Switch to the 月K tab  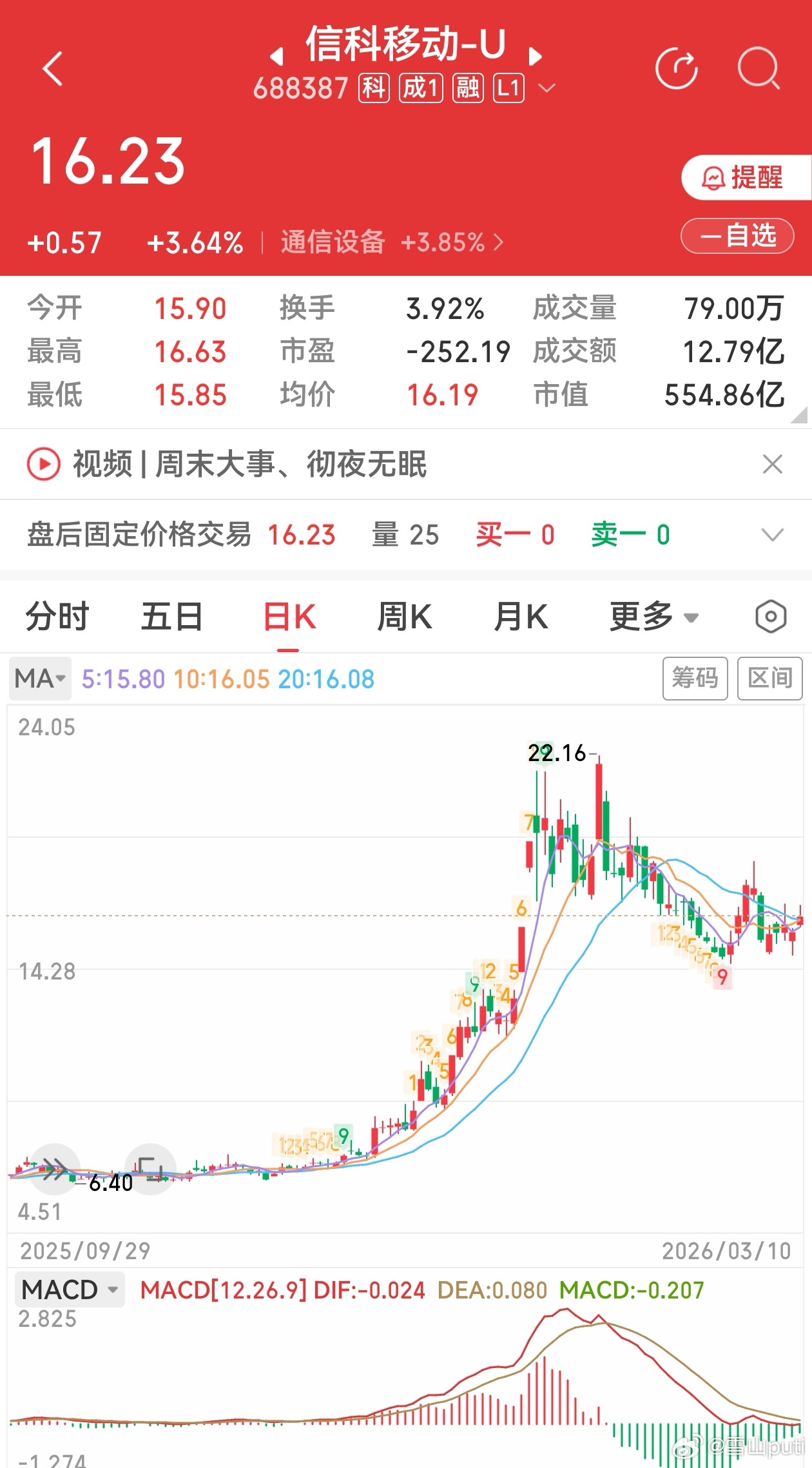[521, 617]
